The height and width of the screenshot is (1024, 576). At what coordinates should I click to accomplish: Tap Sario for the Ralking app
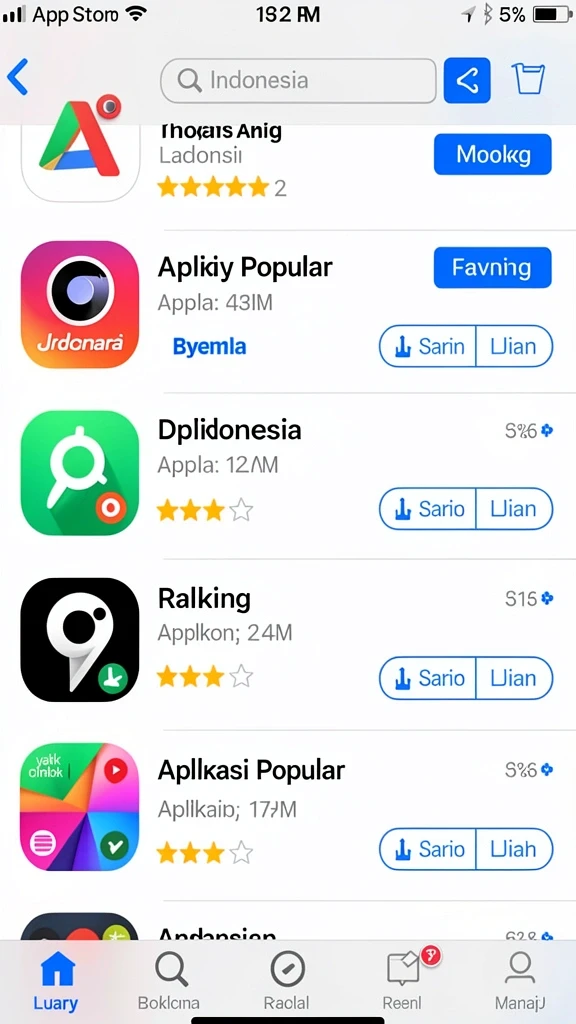[x=428, y=677]
